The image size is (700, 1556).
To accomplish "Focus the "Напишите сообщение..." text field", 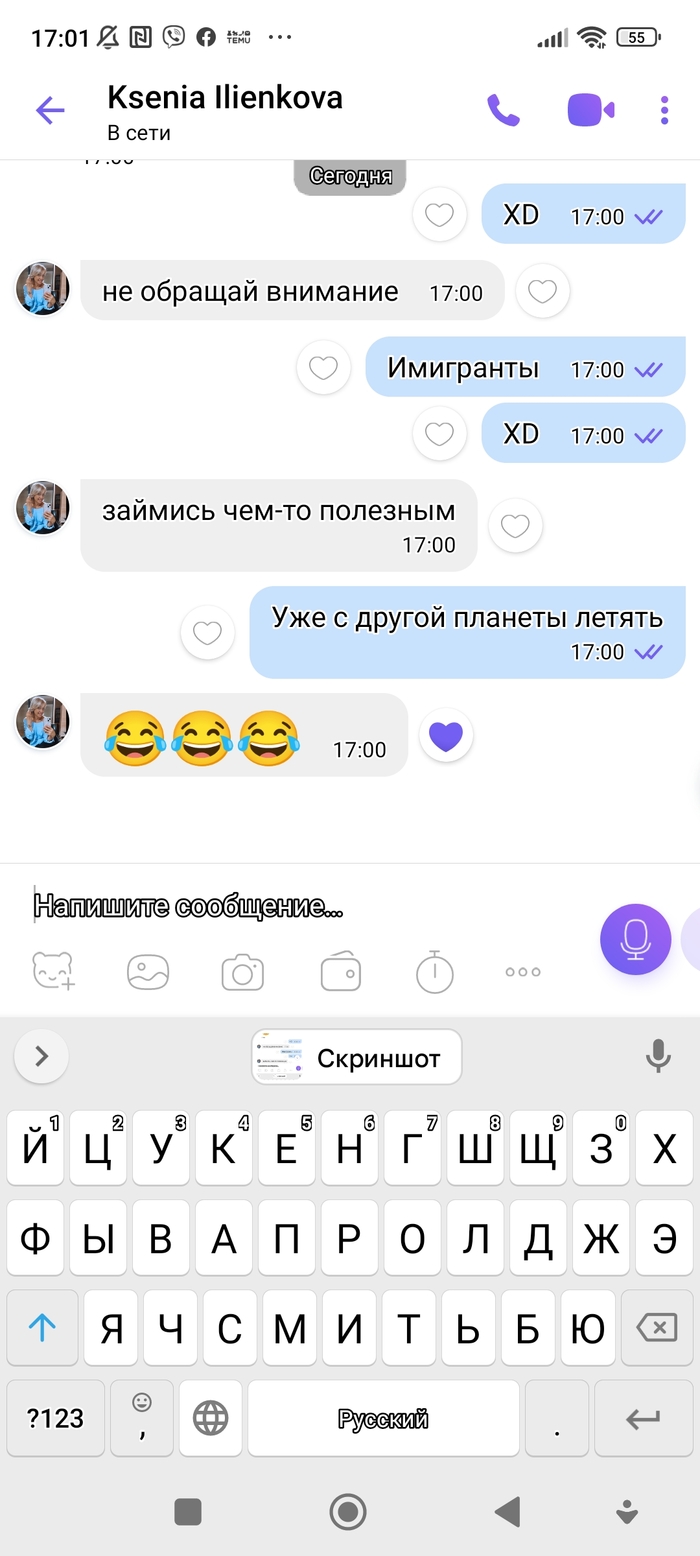I will (300, 907).
